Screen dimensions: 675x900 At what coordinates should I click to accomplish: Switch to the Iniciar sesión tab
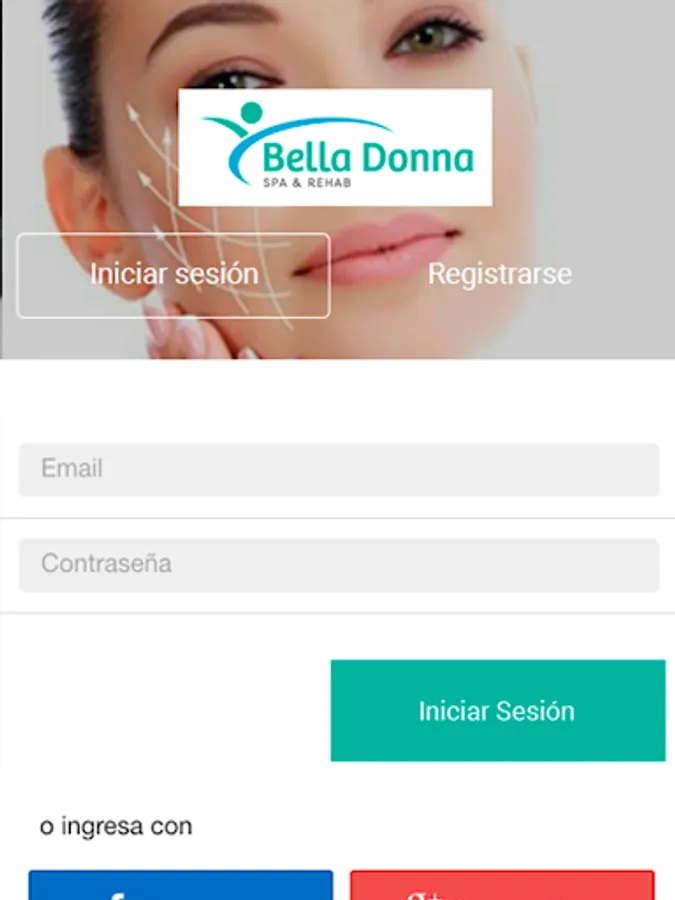pos(173,275)
